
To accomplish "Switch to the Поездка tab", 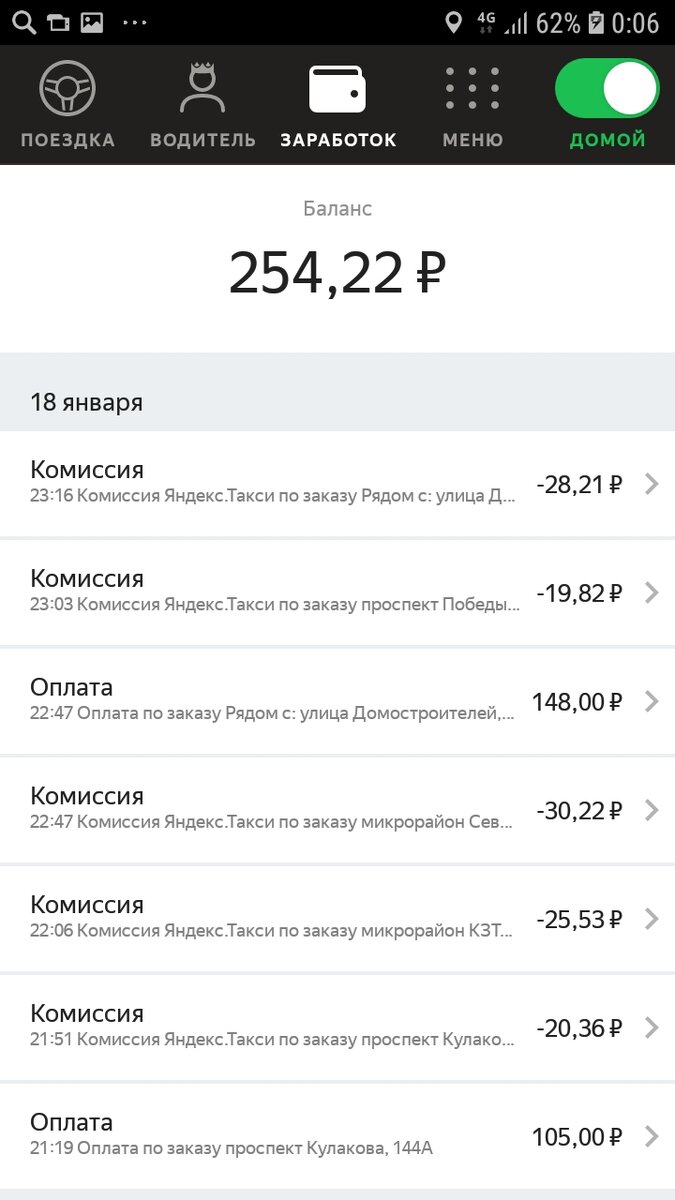I will (x=68, y=105).
